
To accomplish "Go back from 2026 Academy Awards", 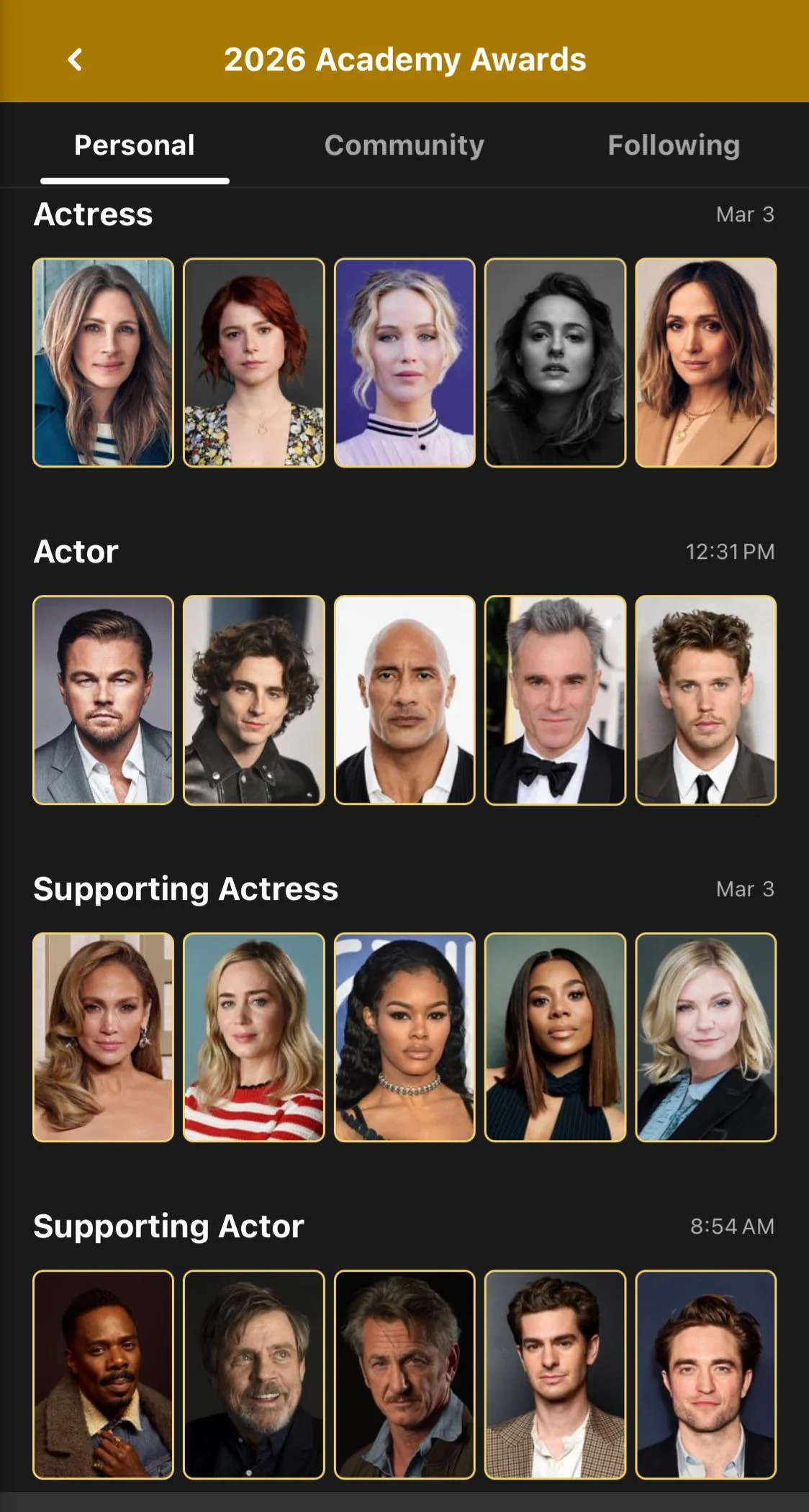I will tap(75, 60).
